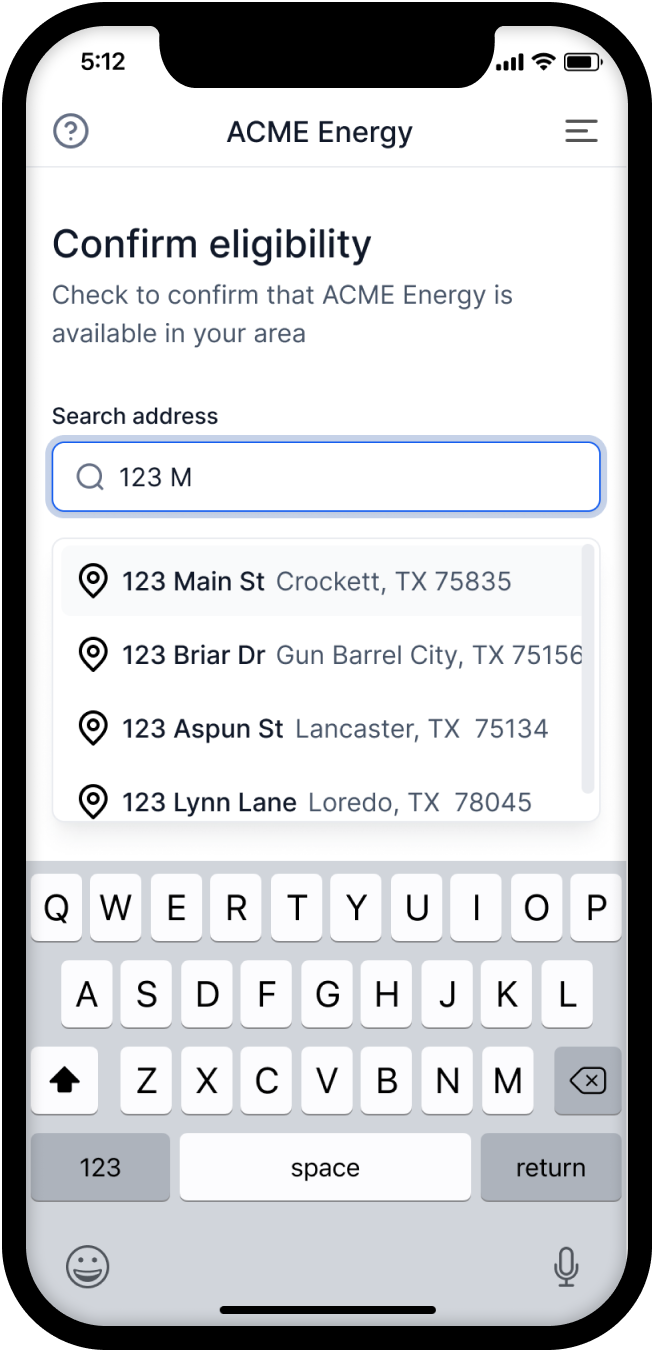Choose 123 Briar Dr, Gun Barrel City
654x1352 pixels.
(x=316, y=655)
